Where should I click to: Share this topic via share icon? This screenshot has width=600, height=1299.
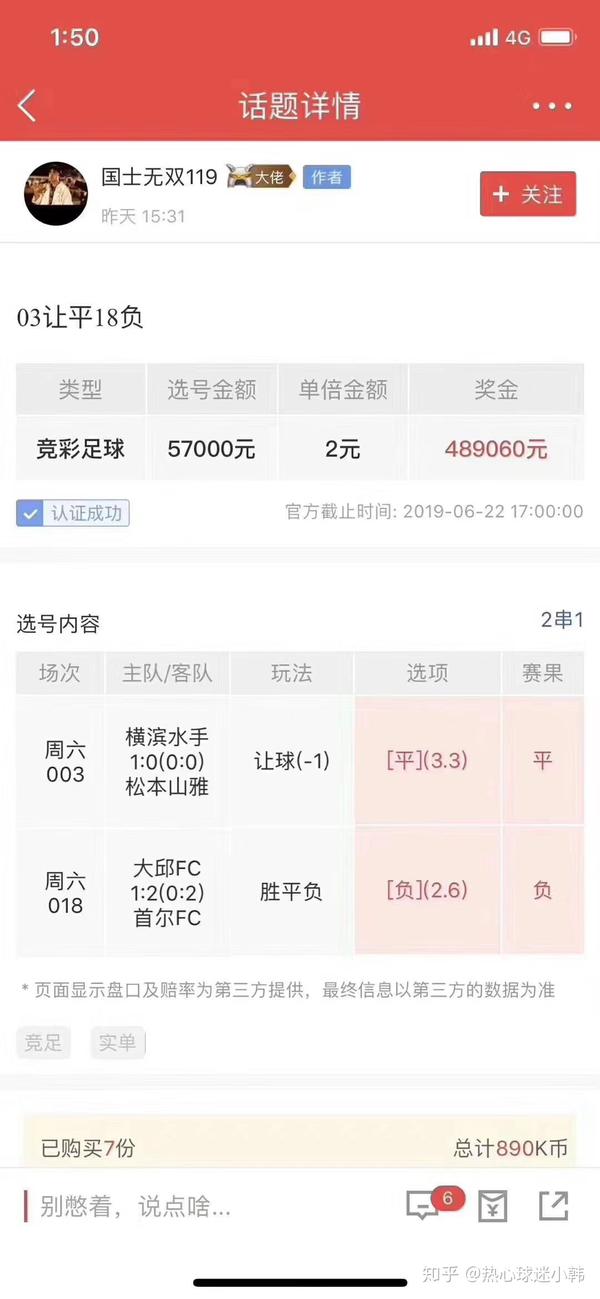[553, 1206]
